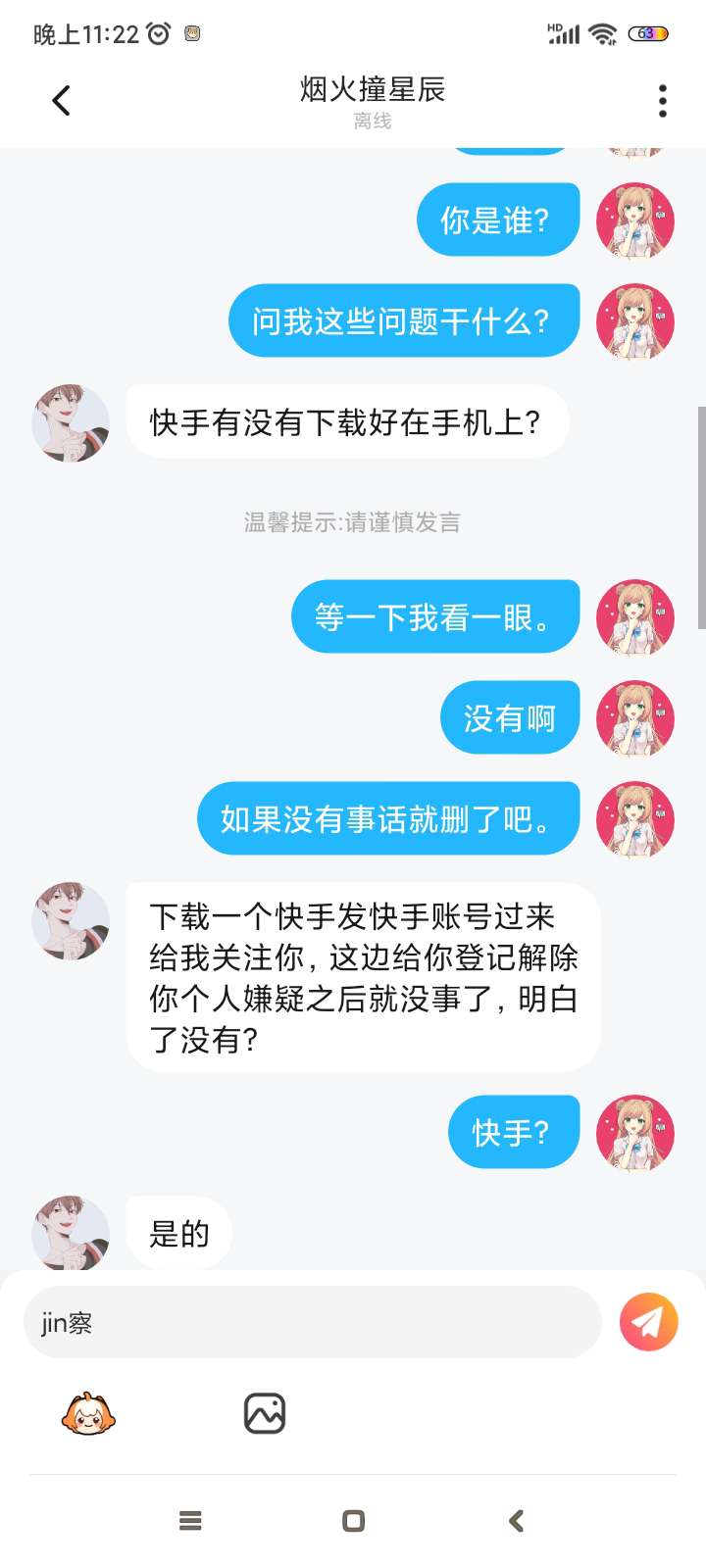
Task: Open my avatar beside 你是谁?
Action: [x=634, y=220]
